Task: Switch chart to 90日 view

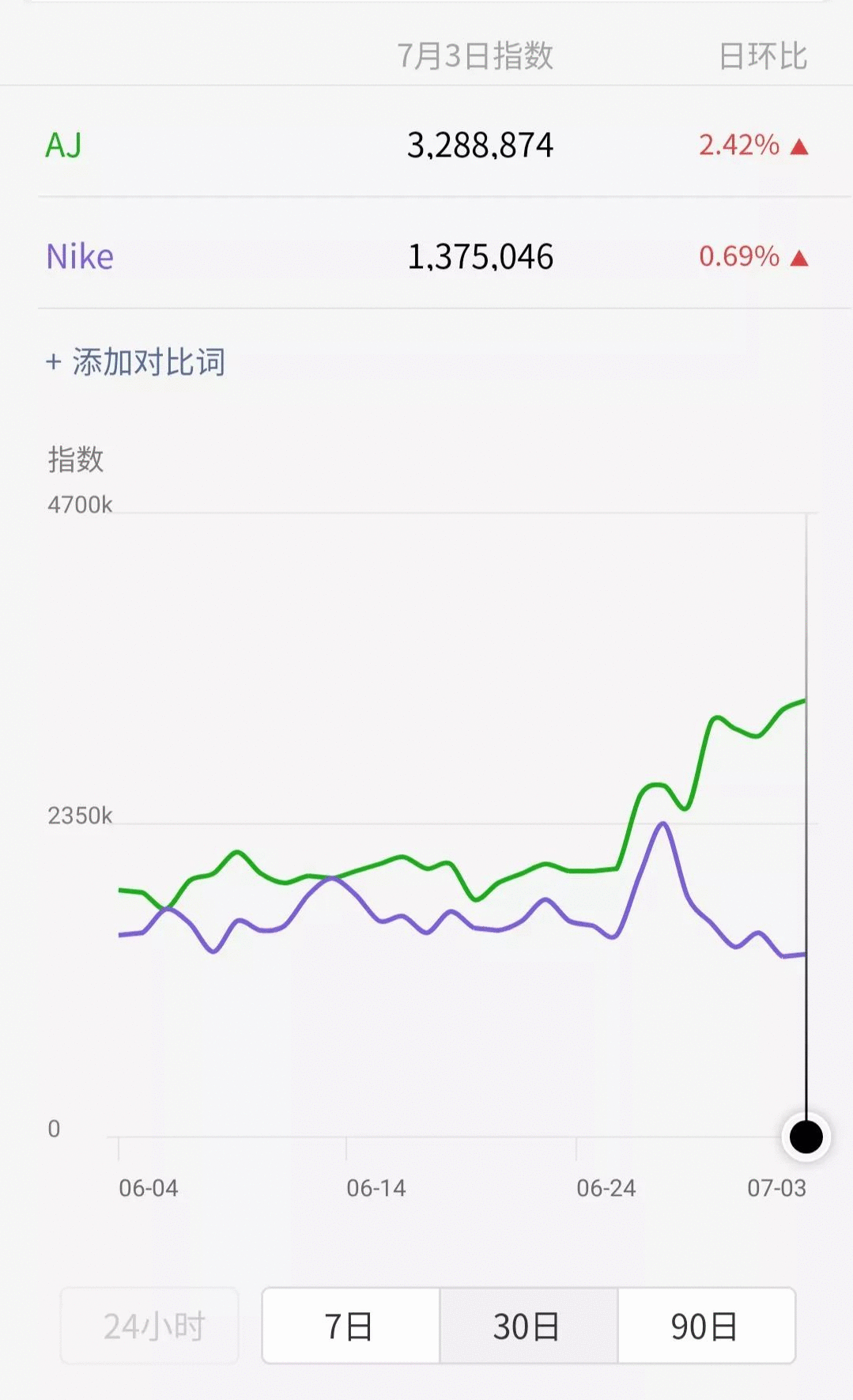Action: pyautogui.click(x=706, y=1326)
